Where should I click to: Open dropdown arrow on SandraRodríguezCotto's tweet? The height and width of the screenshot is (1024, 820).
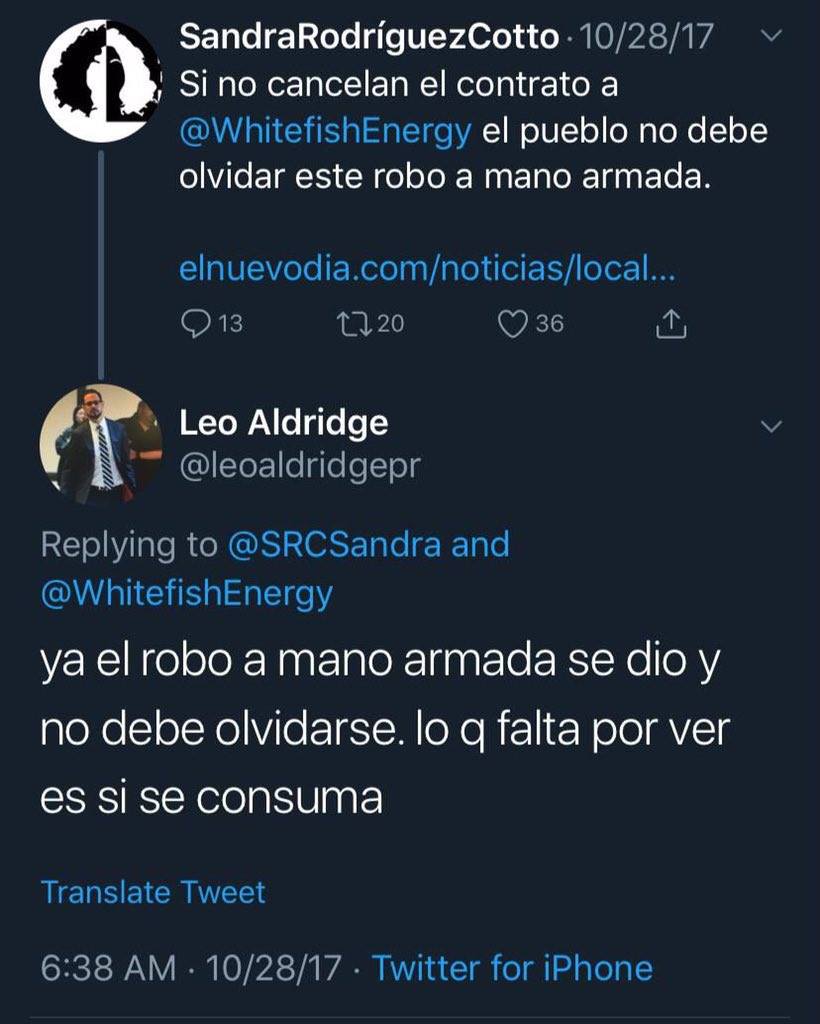pyautogui.click(x=771, y=37)
